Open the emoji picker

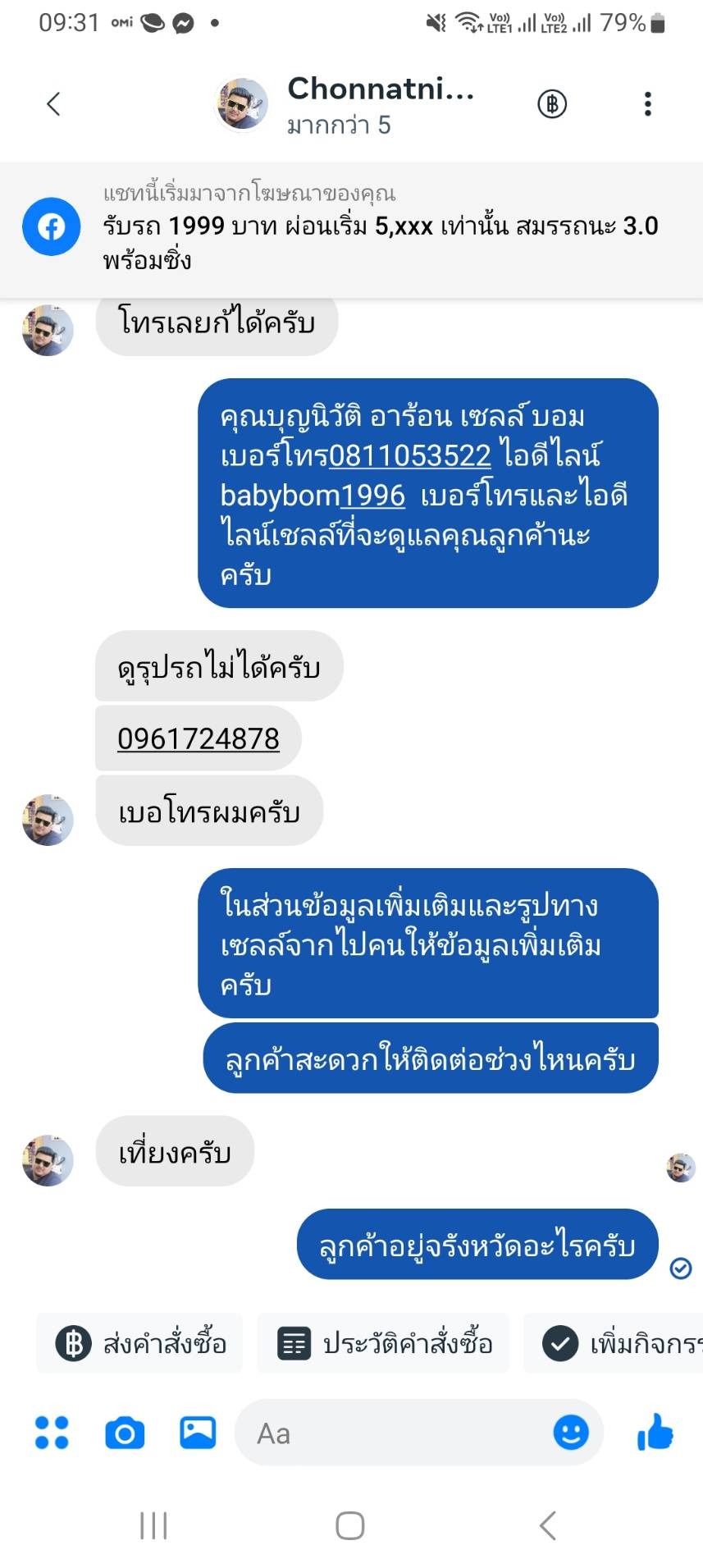571,1433
